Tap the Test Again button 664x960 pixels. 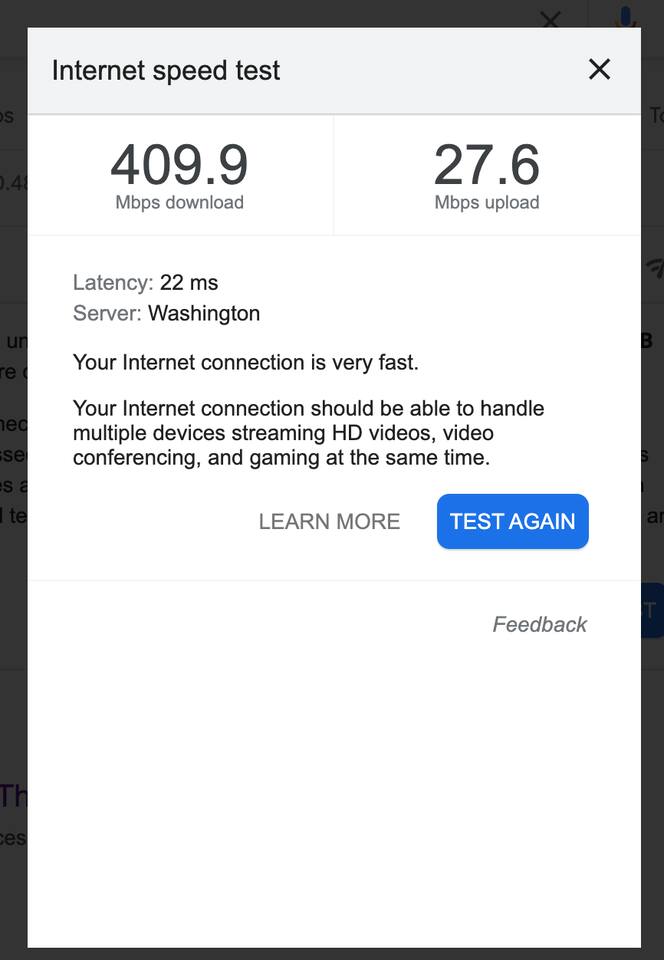point(512,521)
